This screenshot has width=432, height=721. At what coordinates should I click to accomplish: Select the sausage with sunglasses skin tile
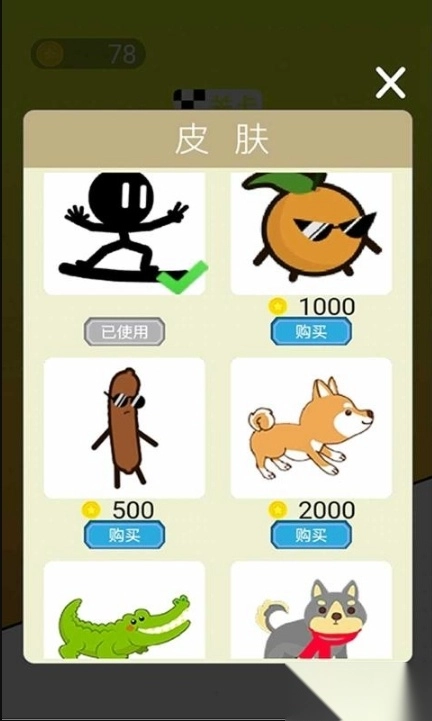click(124, 428)
